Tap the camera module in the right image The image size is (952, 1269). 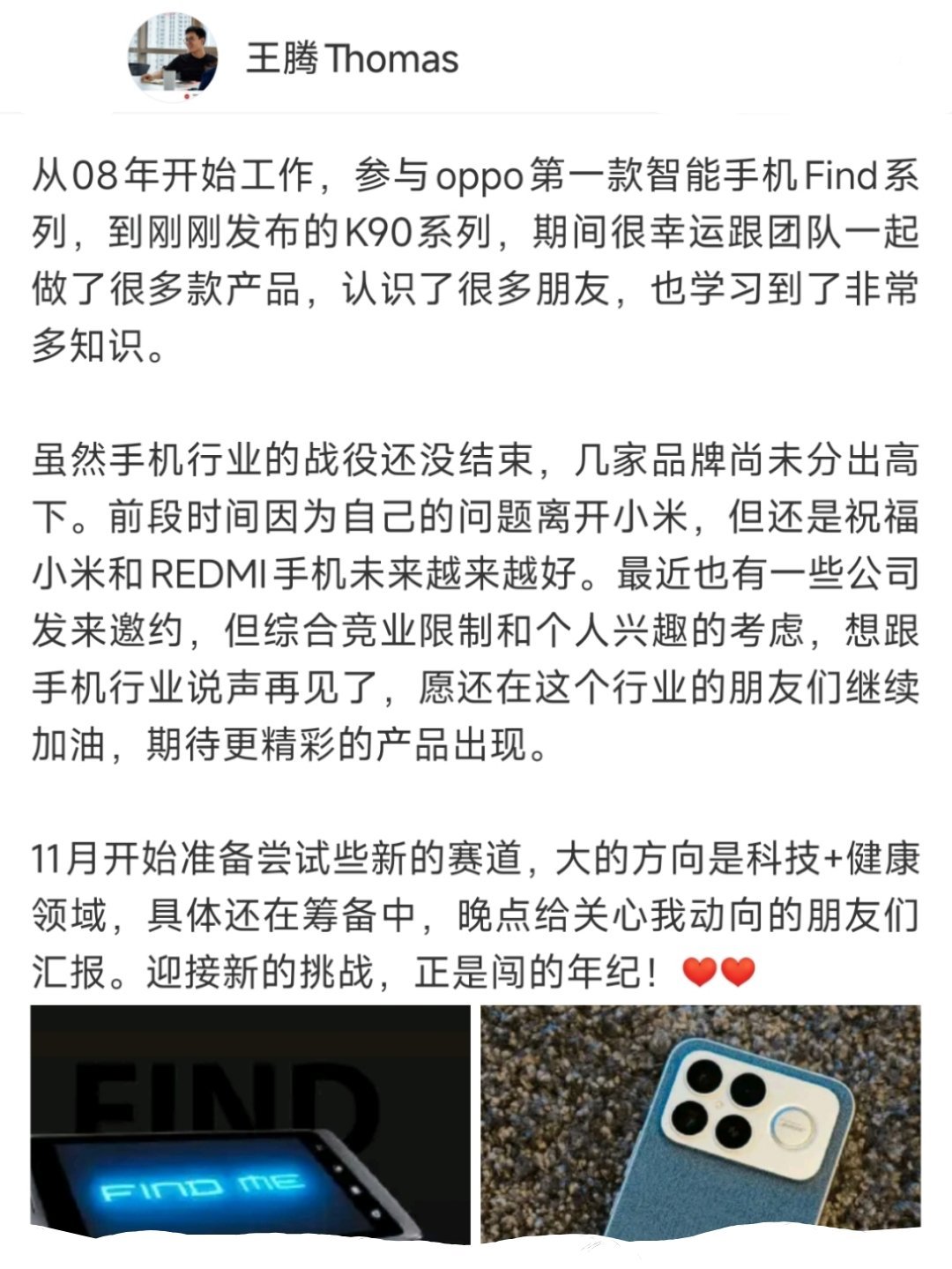(754, 1107)
